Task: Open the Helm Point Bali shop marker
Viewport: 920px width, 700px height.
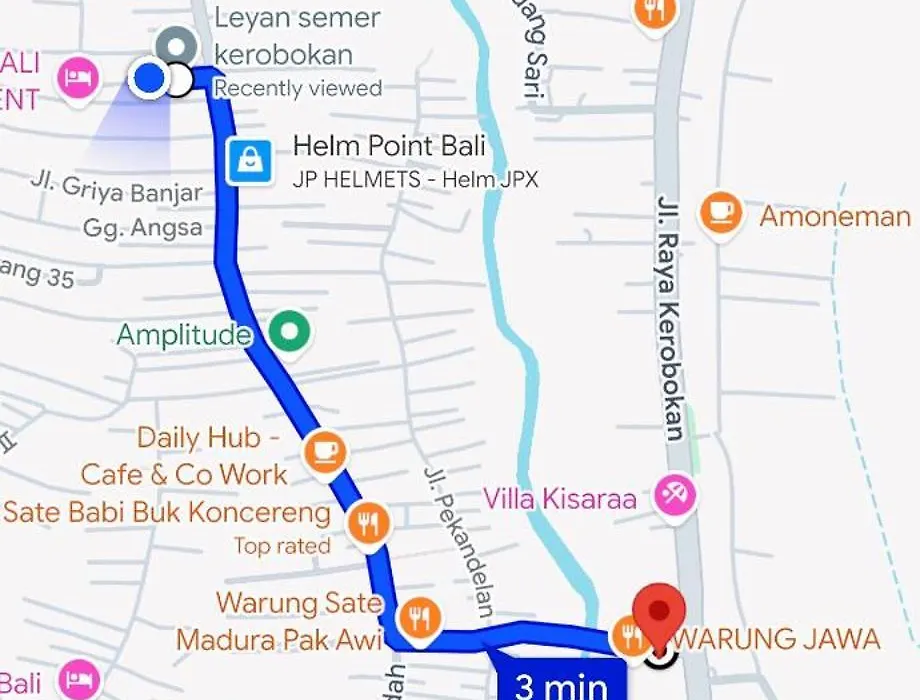Action: pyautogui.click(x=249, y=161)
